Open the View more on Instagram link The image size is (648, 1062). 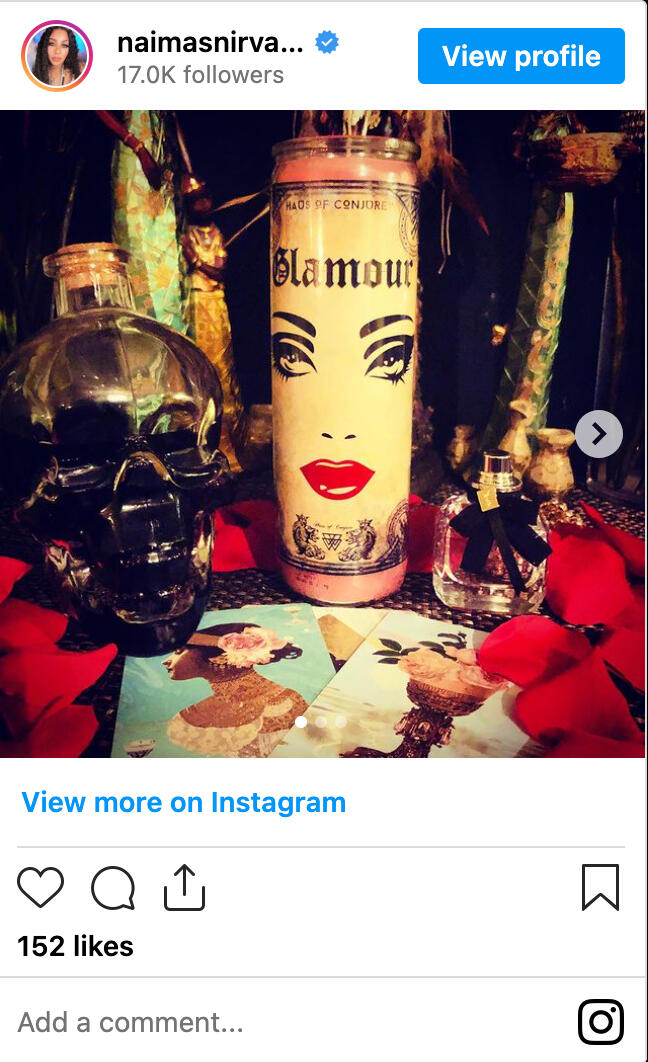184,802
